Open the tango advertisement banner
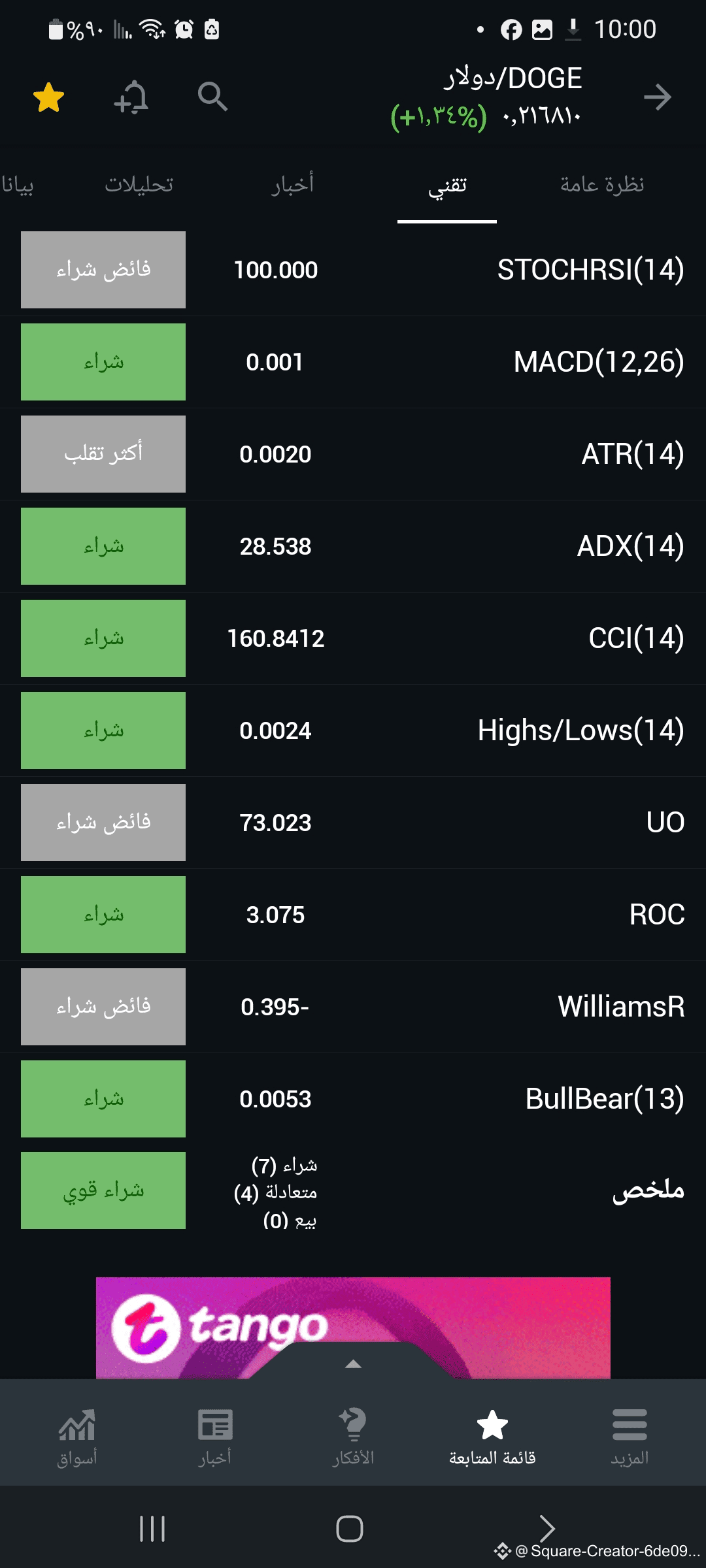 click(x=353, y=1326)
